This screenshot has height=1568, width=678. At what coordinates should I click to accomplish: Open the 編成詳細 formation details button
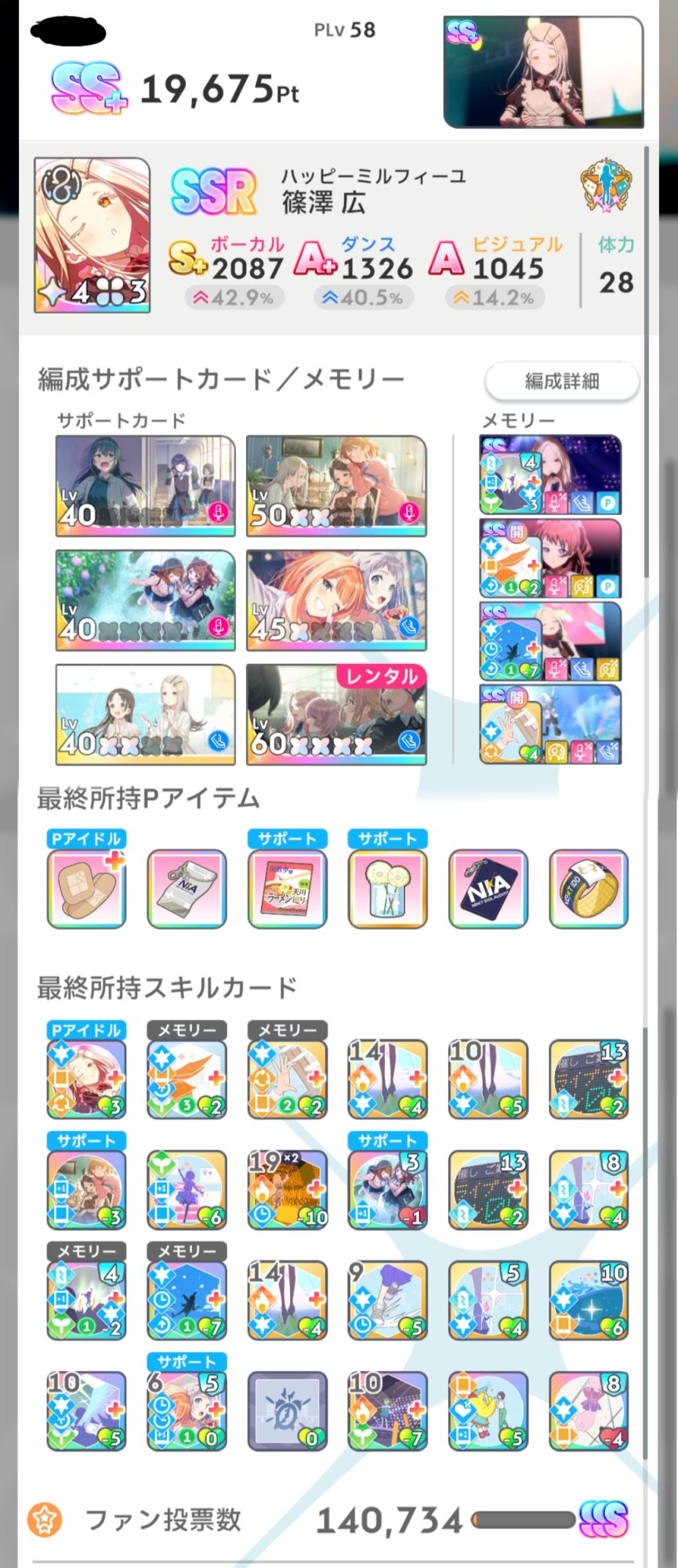click(562, 381)
